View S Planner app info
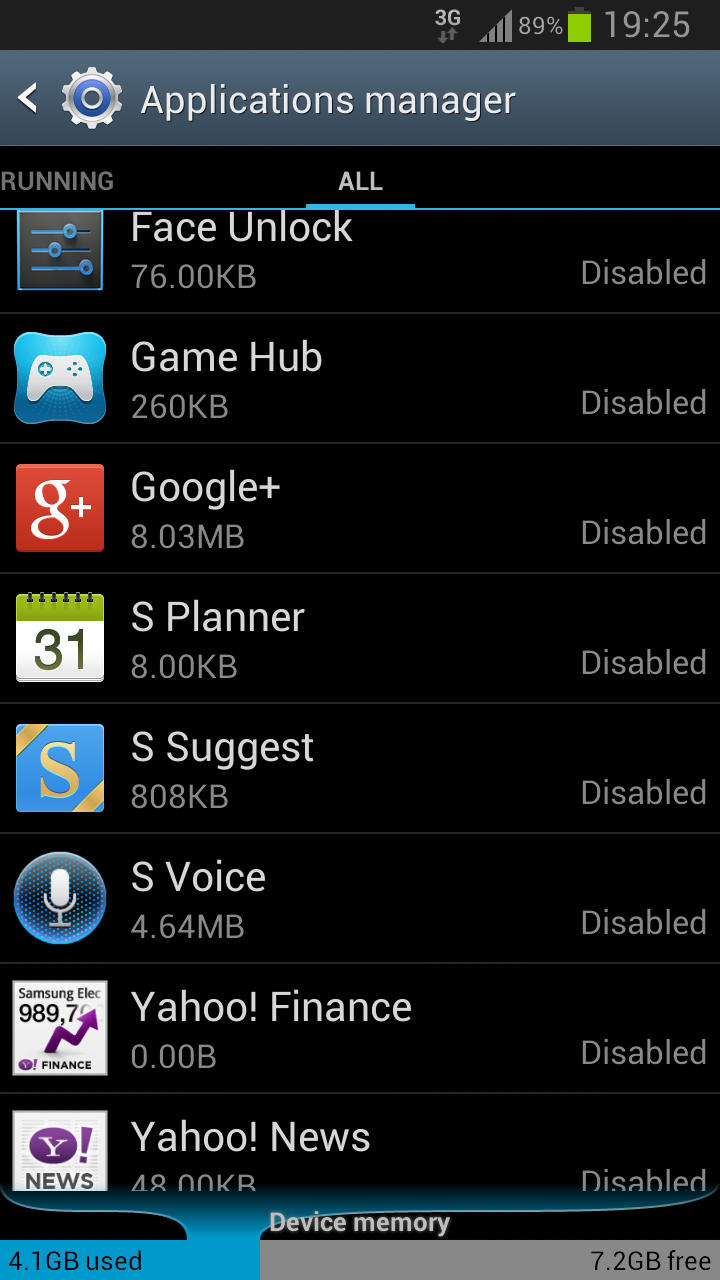720x1280 pixels. point(360,639)
